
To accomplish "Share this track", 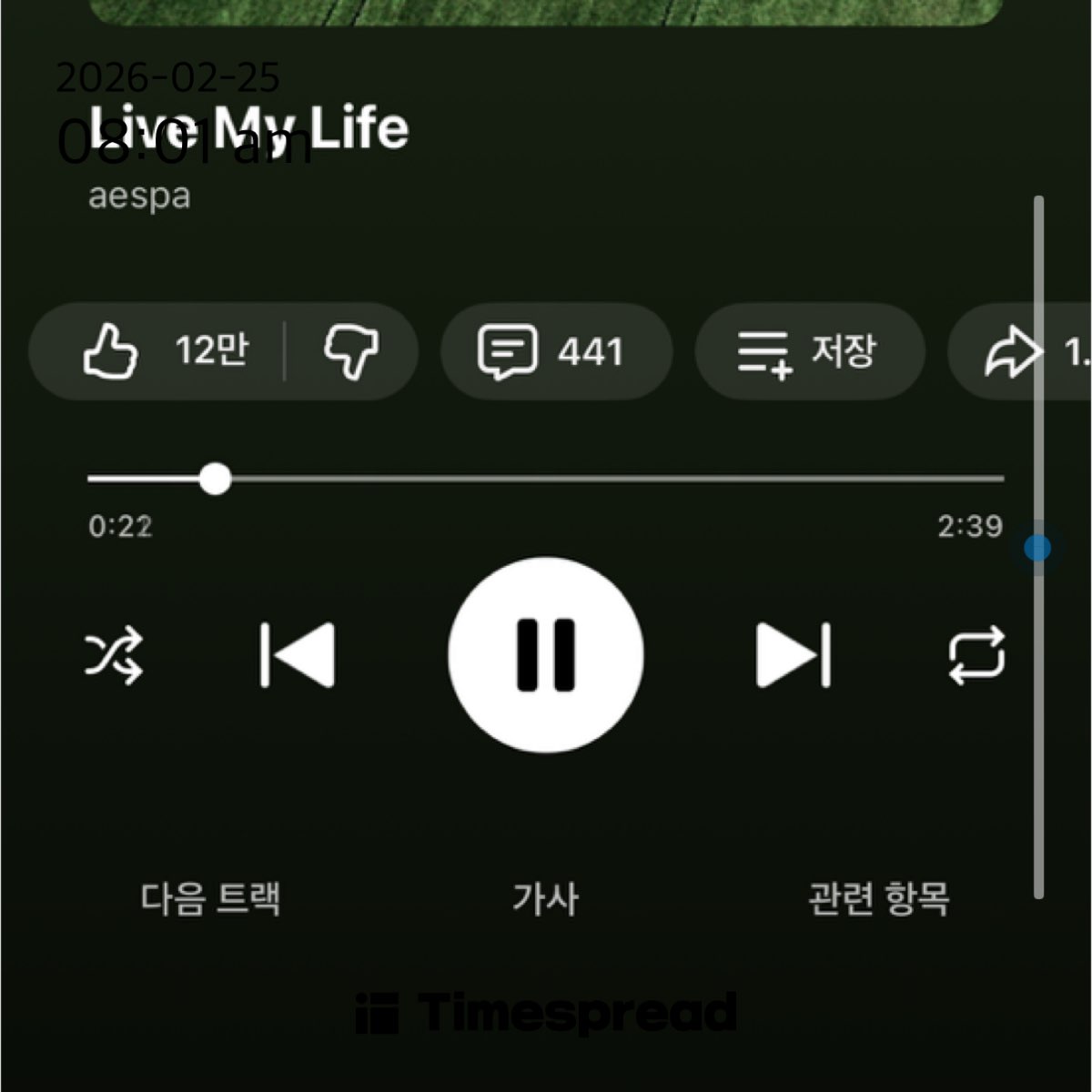I will coord(1019,353).
